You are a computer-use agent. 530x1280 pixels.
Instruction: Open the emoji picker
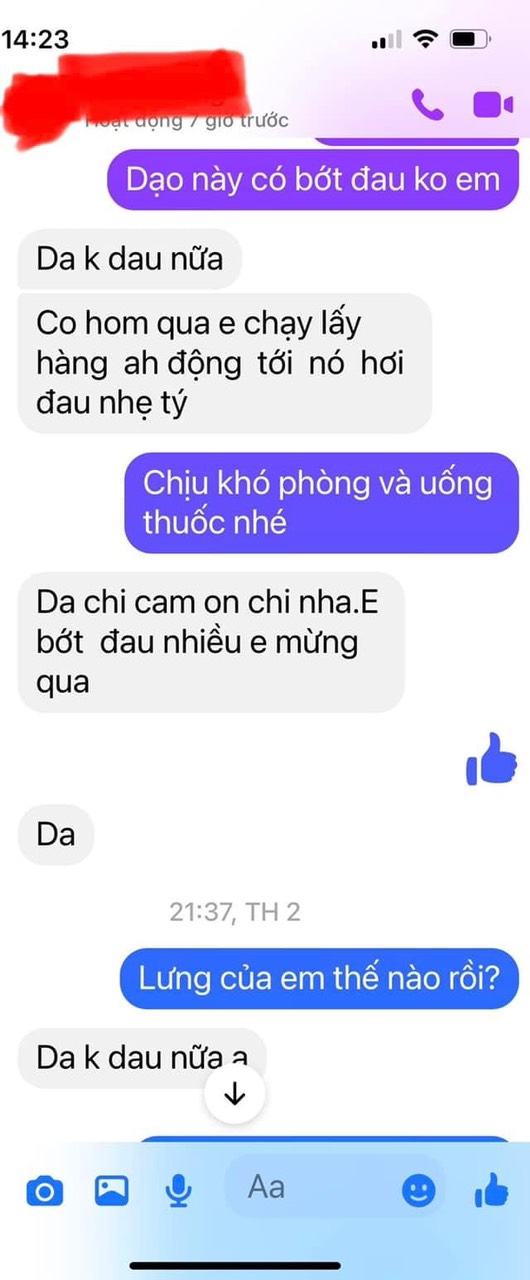coord(419,1190)
